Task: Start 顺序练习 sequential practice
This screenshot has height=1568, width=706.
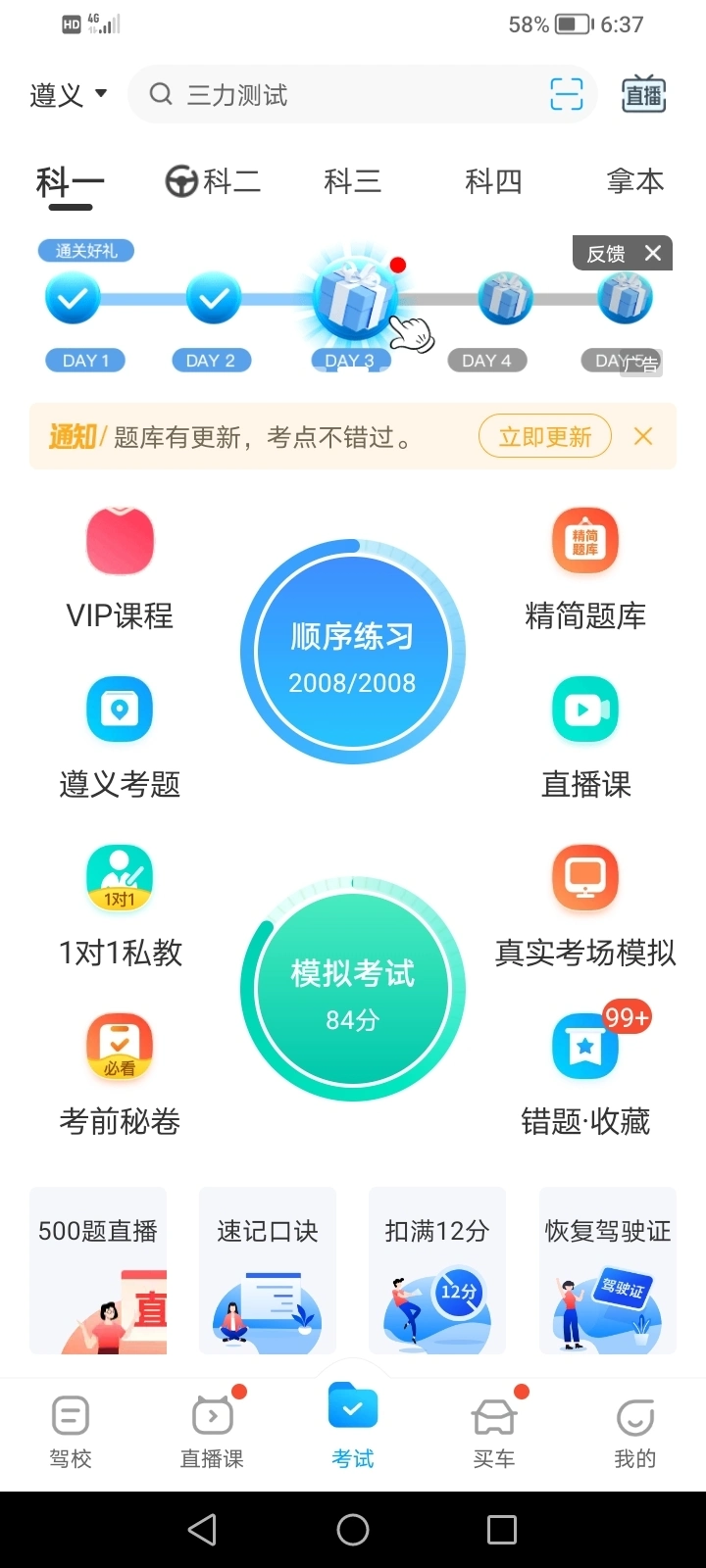Action: pyautogui.click(x=353, y=654)
